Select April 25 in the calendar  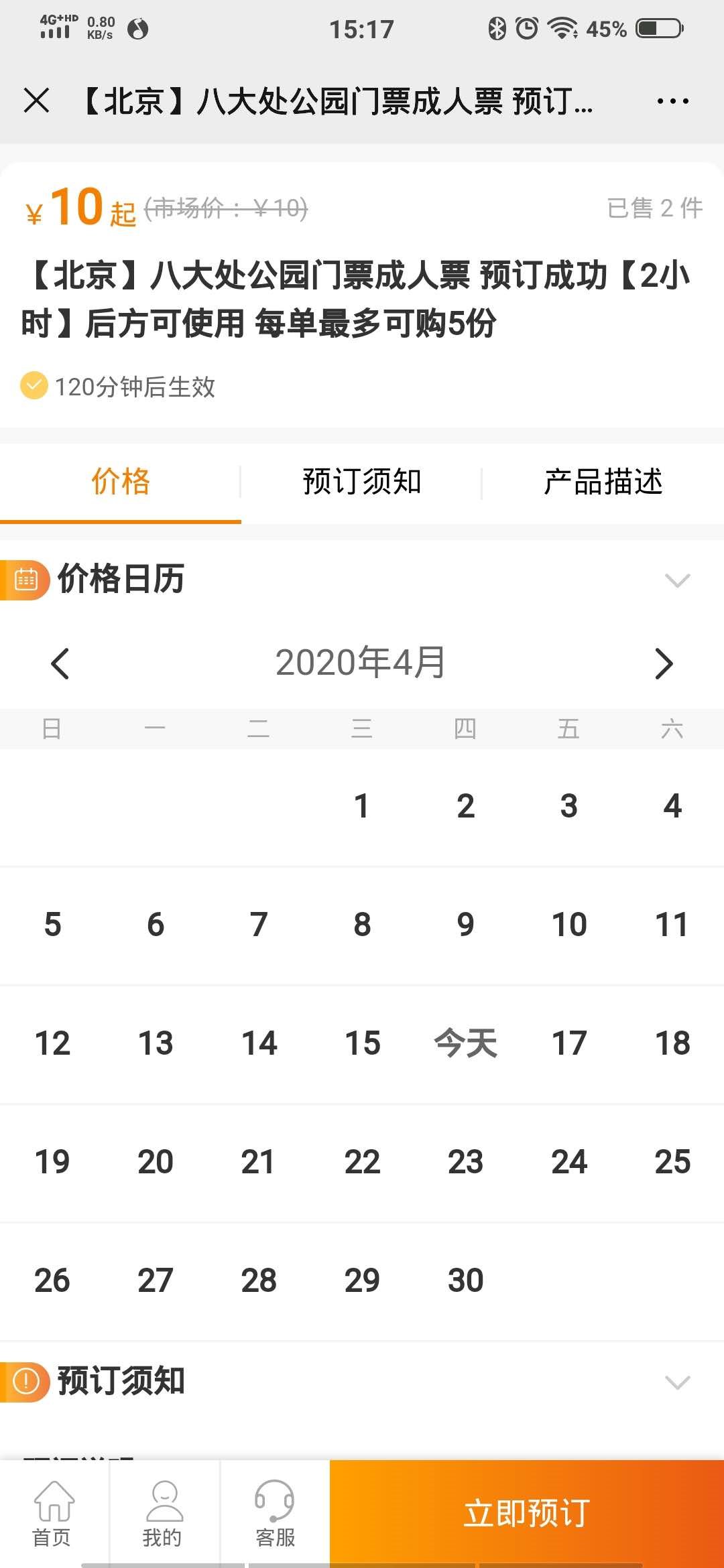(x=672, y=1162)
